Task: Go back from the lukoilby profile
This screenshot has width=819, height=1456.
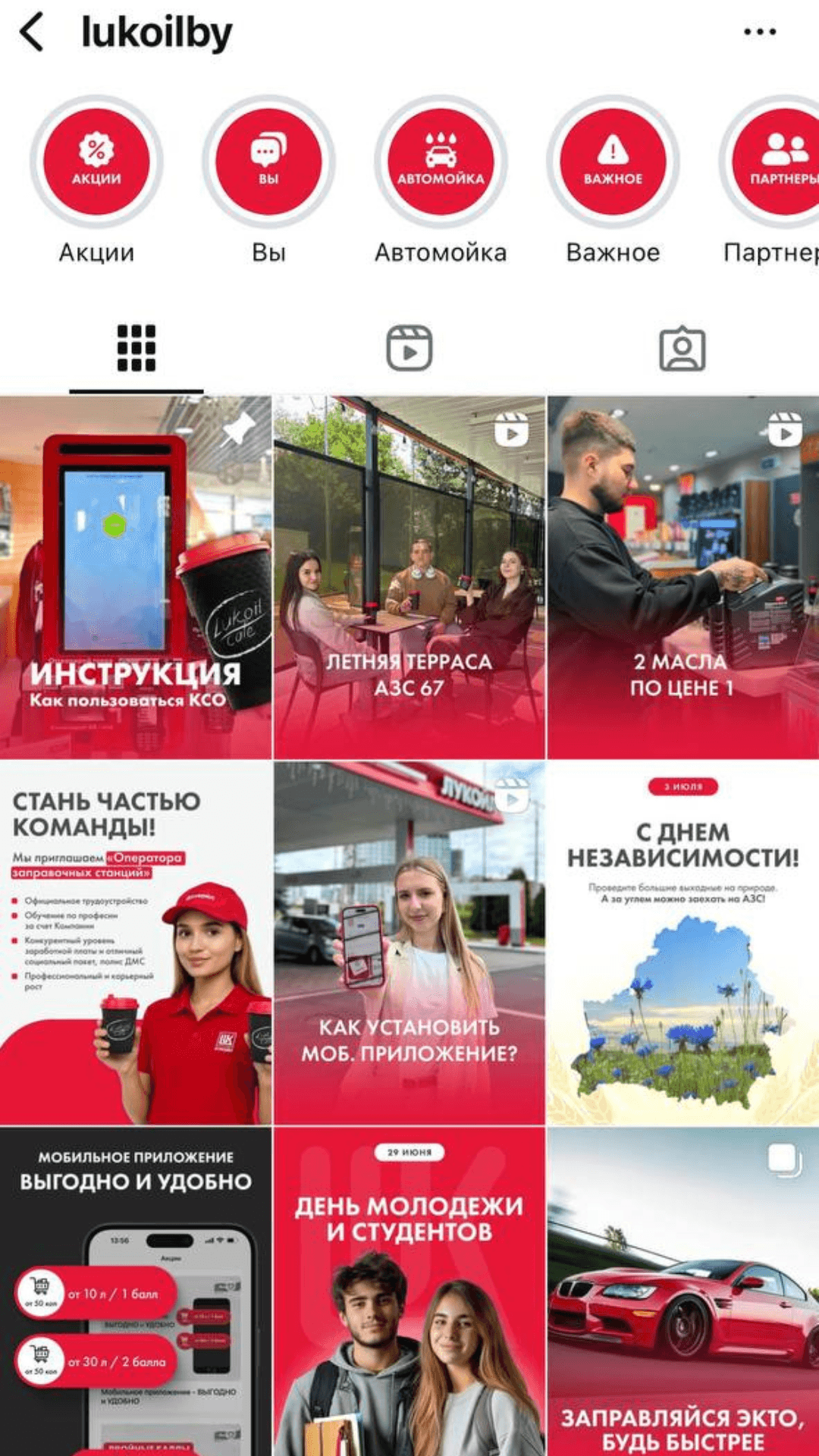Action: pyautogui.click(x=32, y=33)
